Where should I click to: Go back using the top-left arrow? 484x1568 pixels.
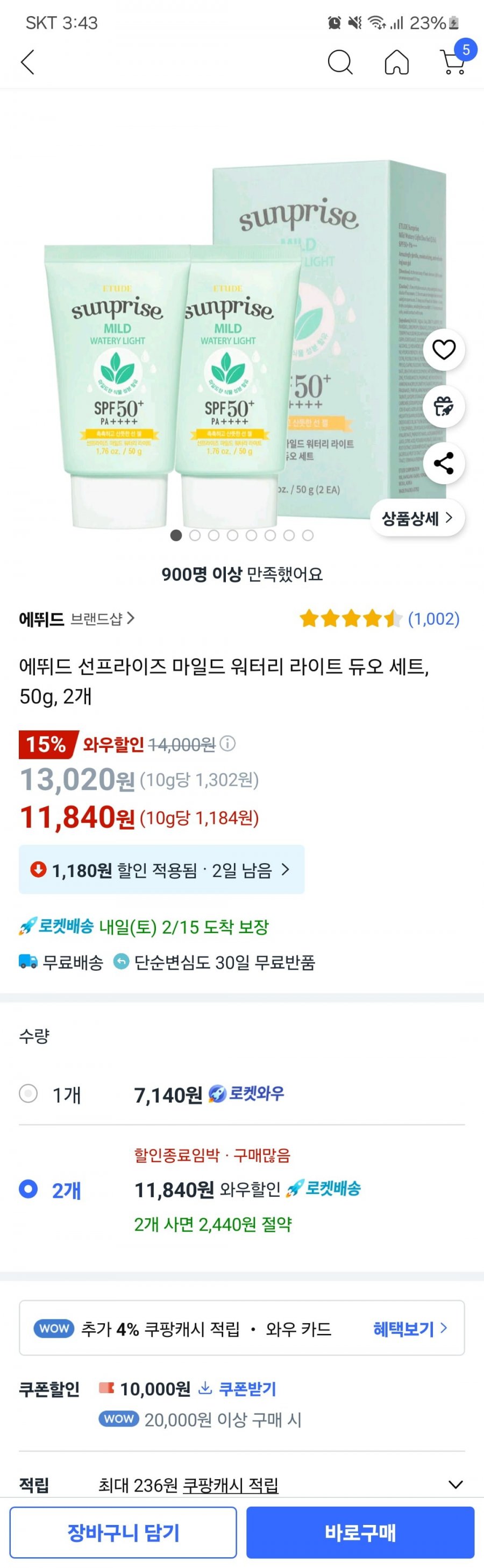coord(28,62)
